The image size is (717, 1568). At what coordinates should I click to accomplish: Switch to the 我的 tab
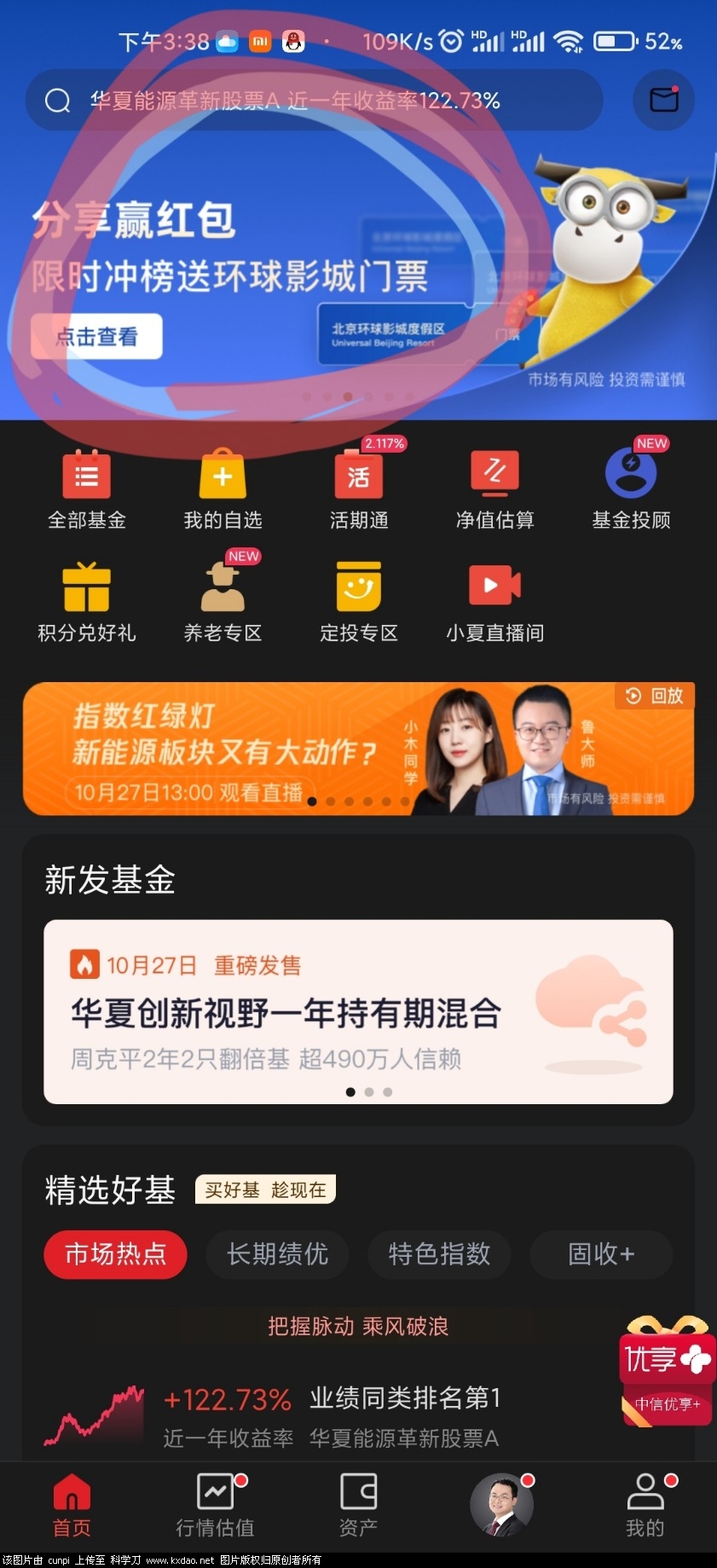tap(645, 1507)
